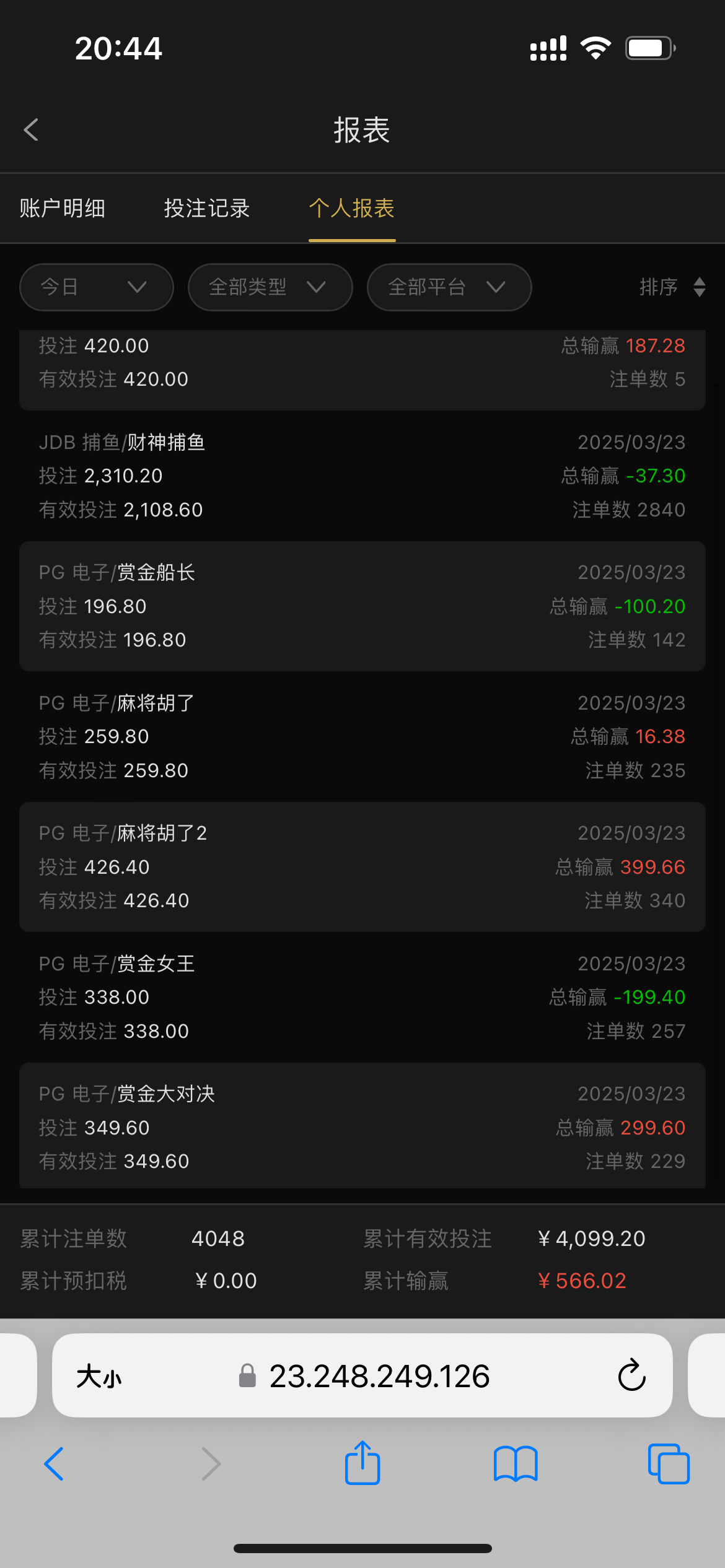Show all open Safari tabs
The width and height of the screenshot is (725, 1568).
coord(668,1464)
